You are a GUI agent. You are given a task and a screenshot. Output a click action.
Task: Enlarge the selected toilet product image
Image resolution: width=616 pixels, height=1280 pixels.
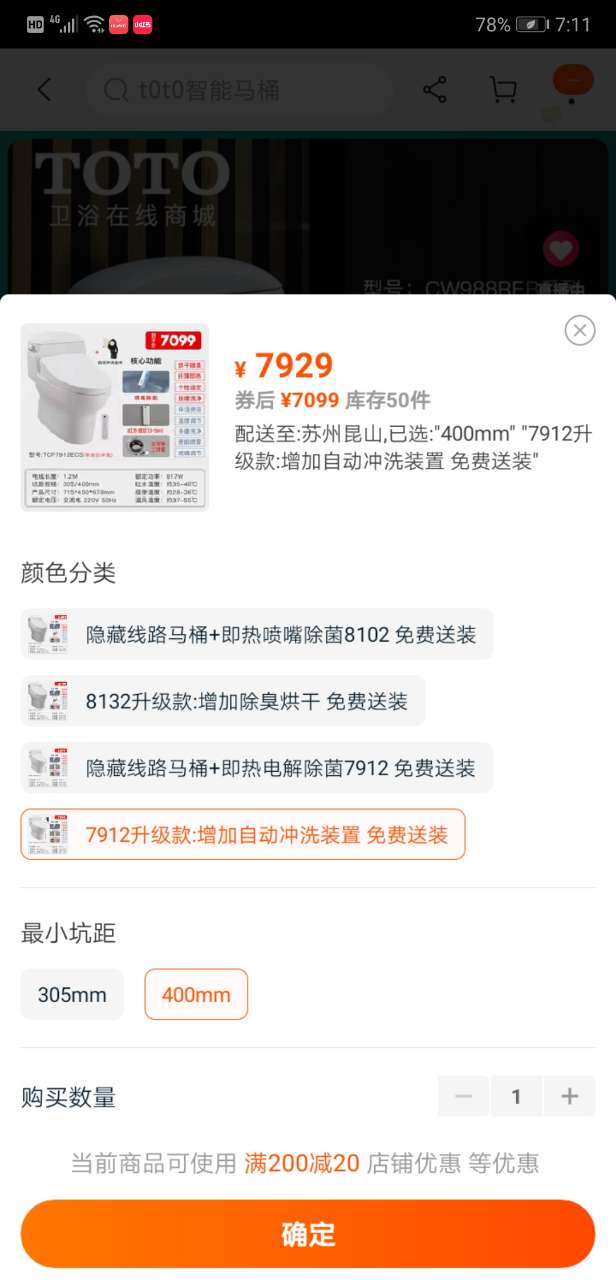click(x=114, y=417)
